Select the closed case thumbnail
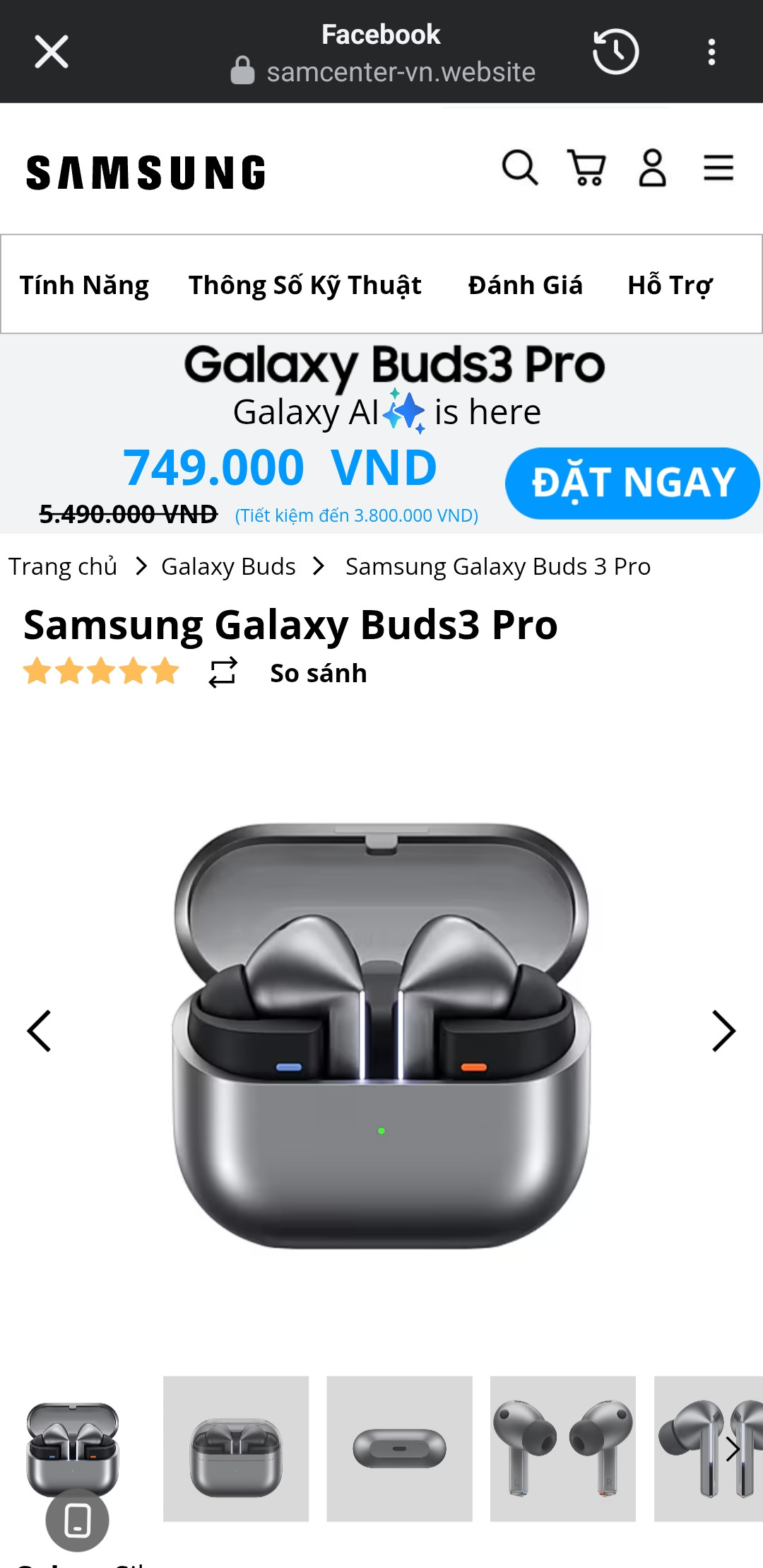Image resolution: width=763 pixels, height=1568 pixels. coord(236,1449)
